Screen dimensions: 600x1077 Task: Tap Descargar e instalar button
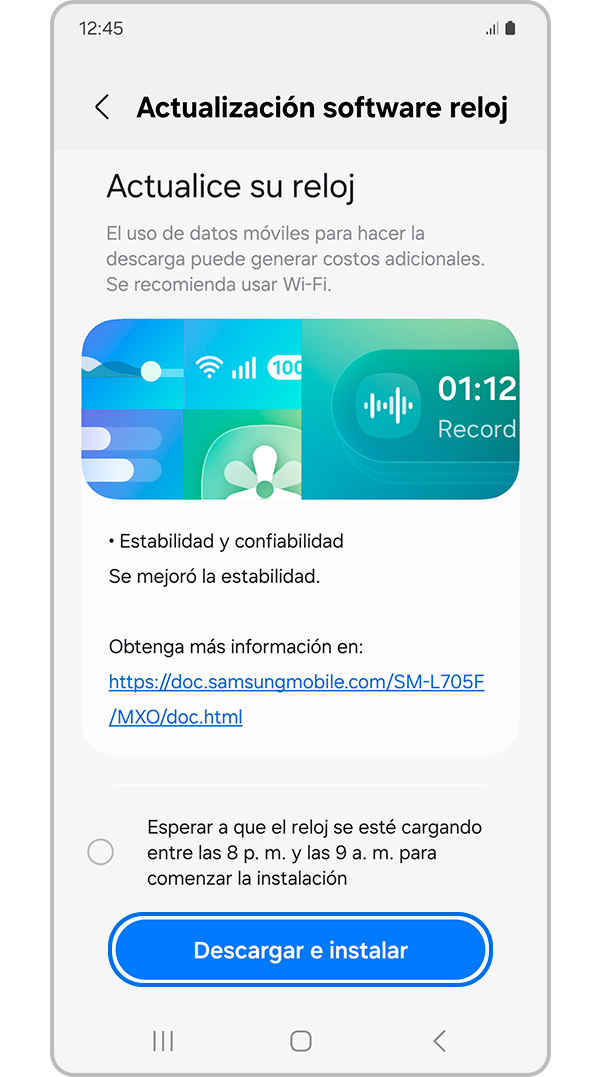point(300,950)
